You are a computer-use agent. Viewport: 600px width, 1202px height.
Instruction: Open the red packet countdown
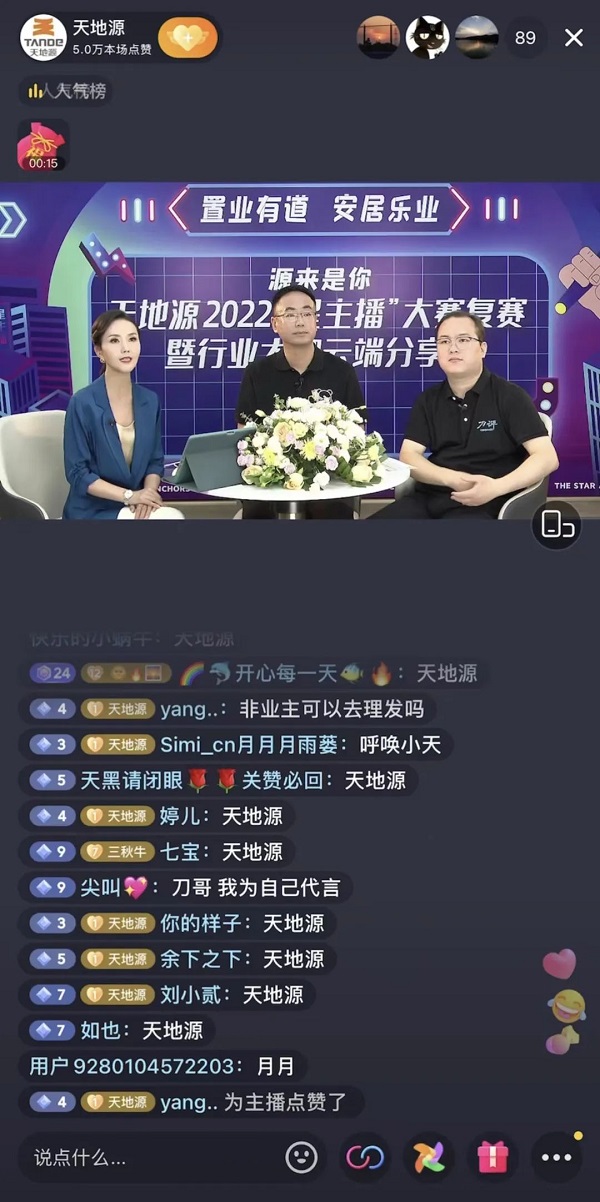(43, 146)
